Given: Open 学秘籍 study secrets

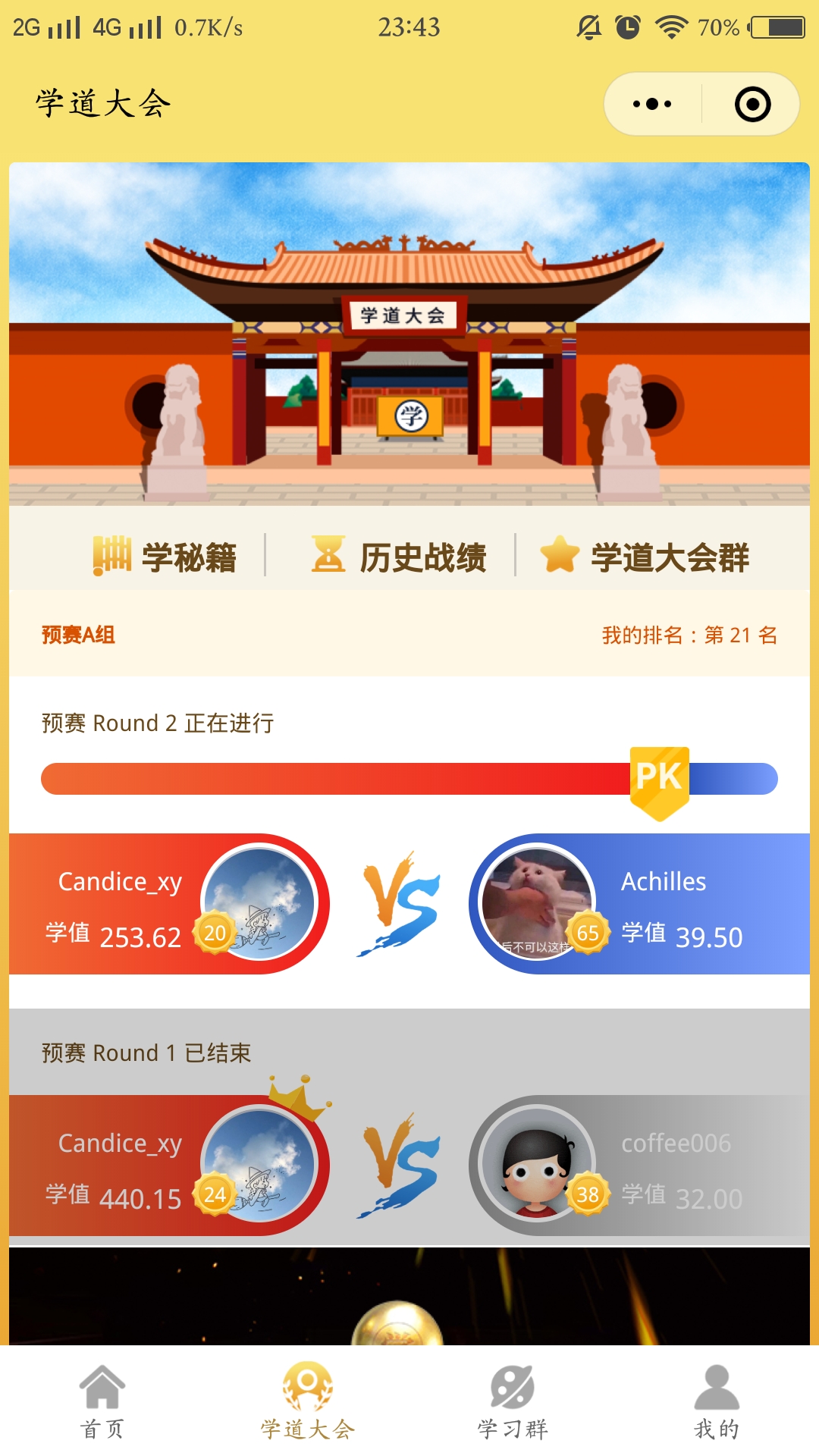Looking at the screenshot, I should (165, 557).
